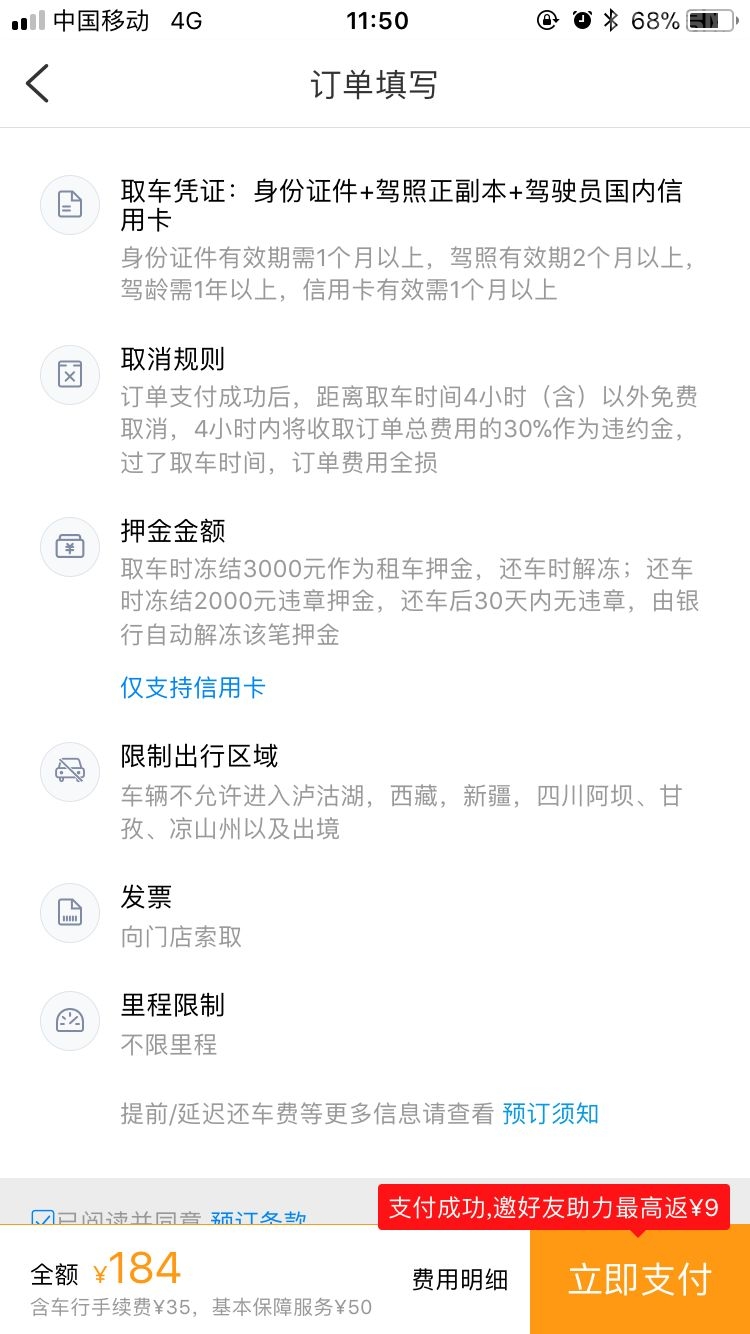Open the 预订须知 link

pos(550,1113)
